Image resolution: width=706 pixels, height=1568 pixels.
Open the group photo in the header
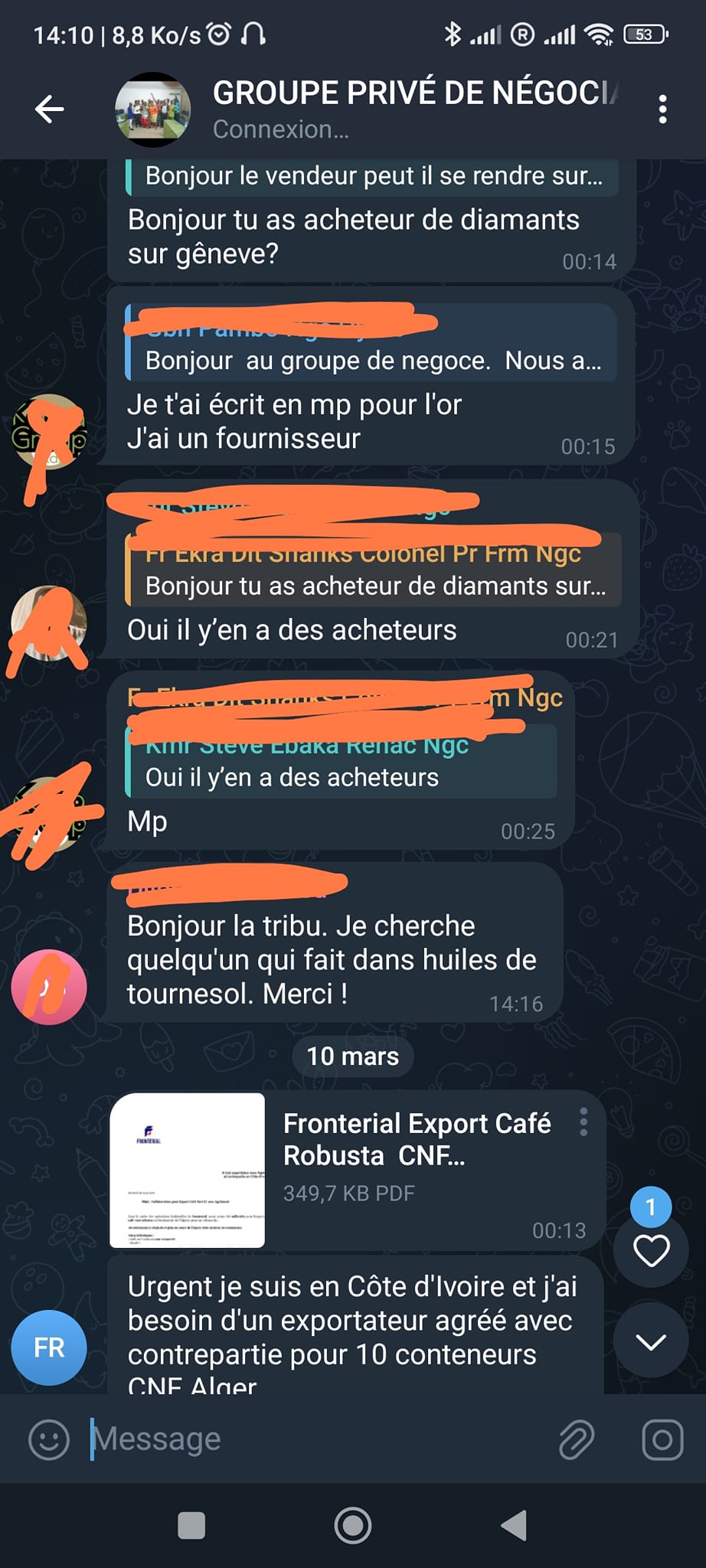click(152, 109)
